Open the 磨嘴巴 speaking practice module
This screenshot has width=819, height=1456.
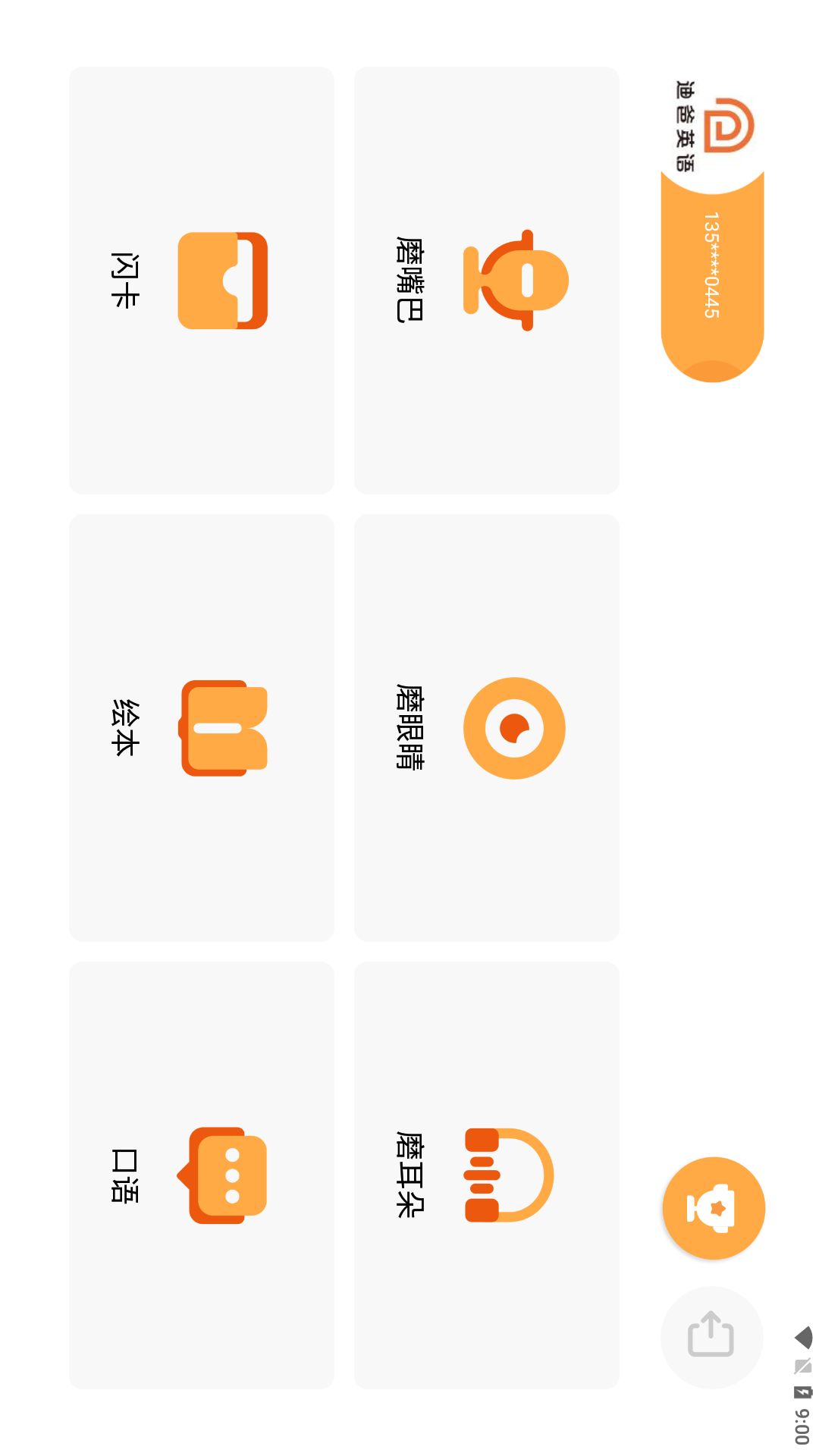(x=485, y=279)
